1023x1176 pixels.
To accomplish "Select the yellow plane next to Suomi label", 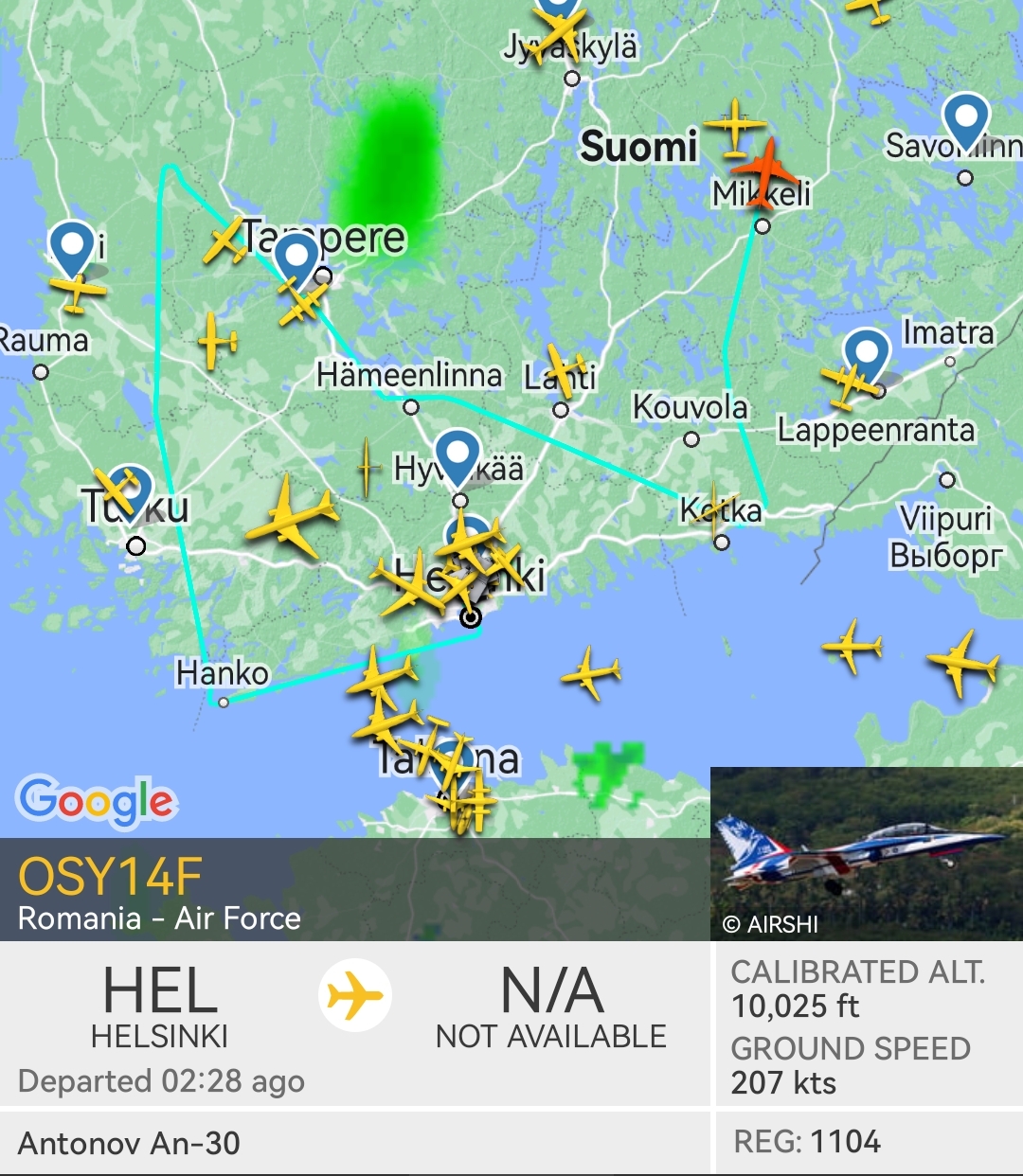I will click(735, 125).
